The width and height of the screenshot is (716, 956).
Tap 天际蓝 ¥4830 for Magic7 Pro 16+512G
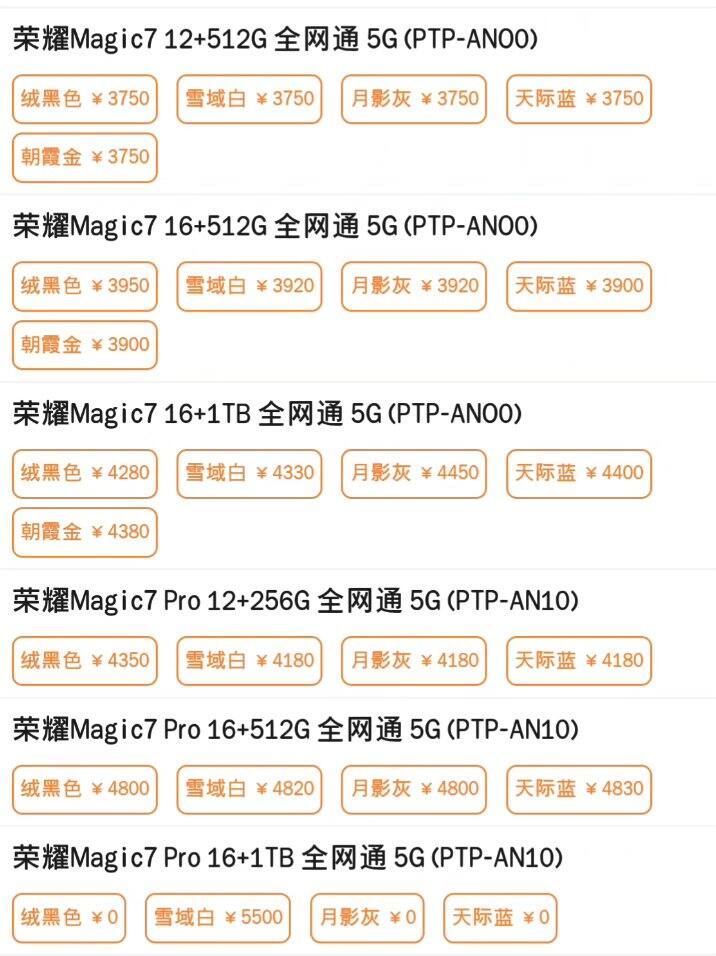coord(578,788)
